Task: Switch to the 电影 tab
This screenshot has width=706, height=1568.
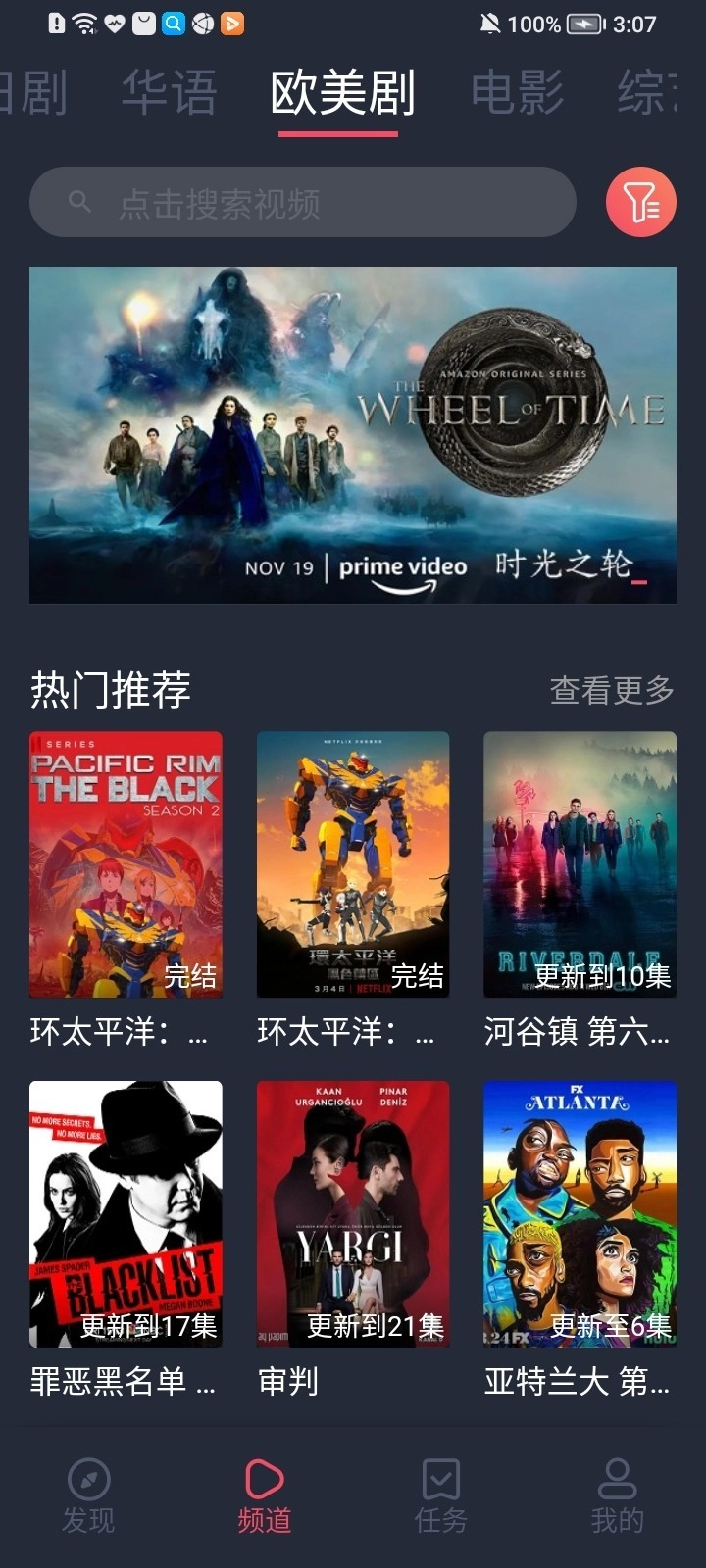Action: [517, 90]
